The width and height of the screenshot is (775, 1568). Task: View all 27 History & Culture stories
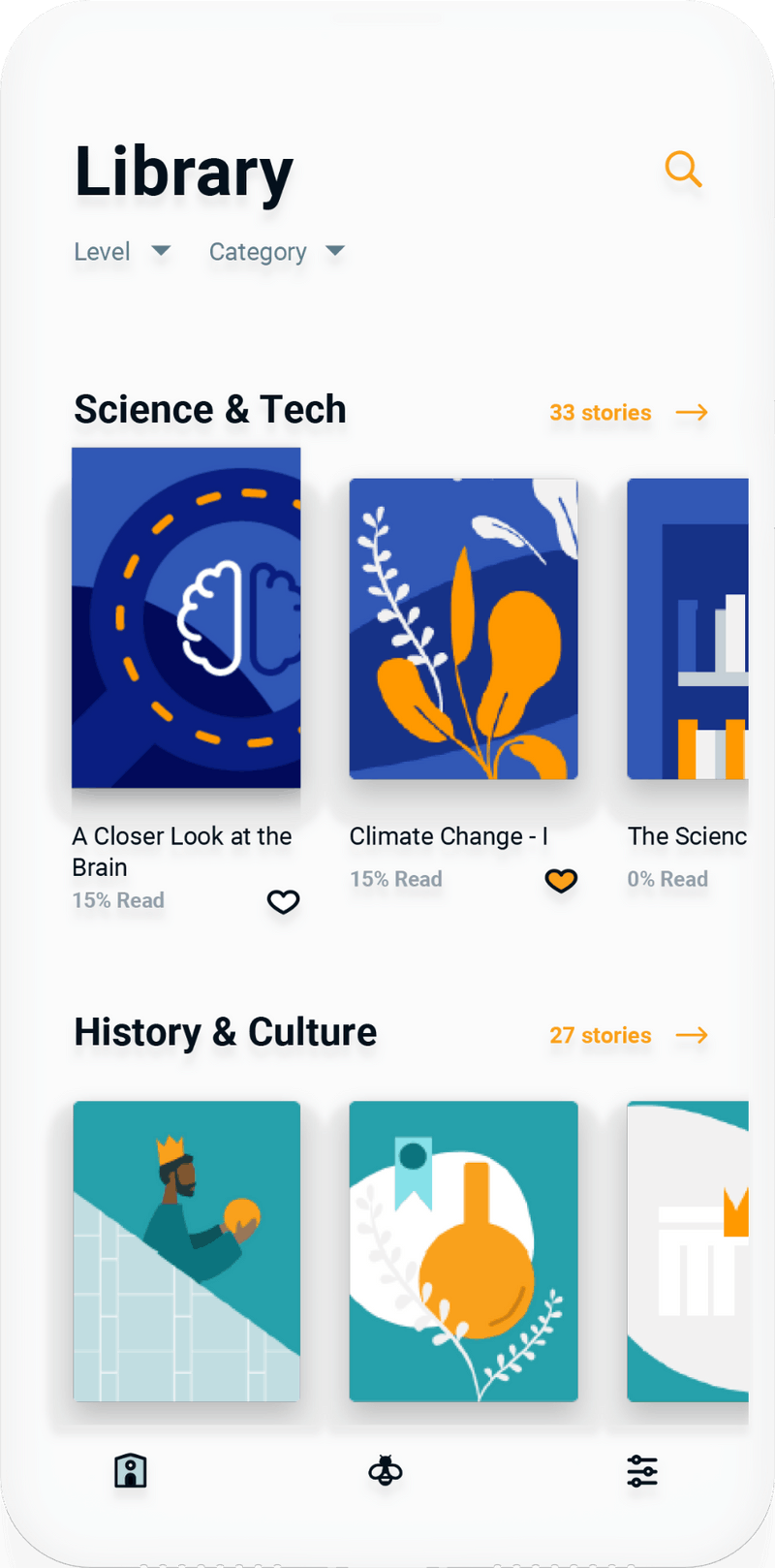pyautogui.click(x=629, y=1035)
